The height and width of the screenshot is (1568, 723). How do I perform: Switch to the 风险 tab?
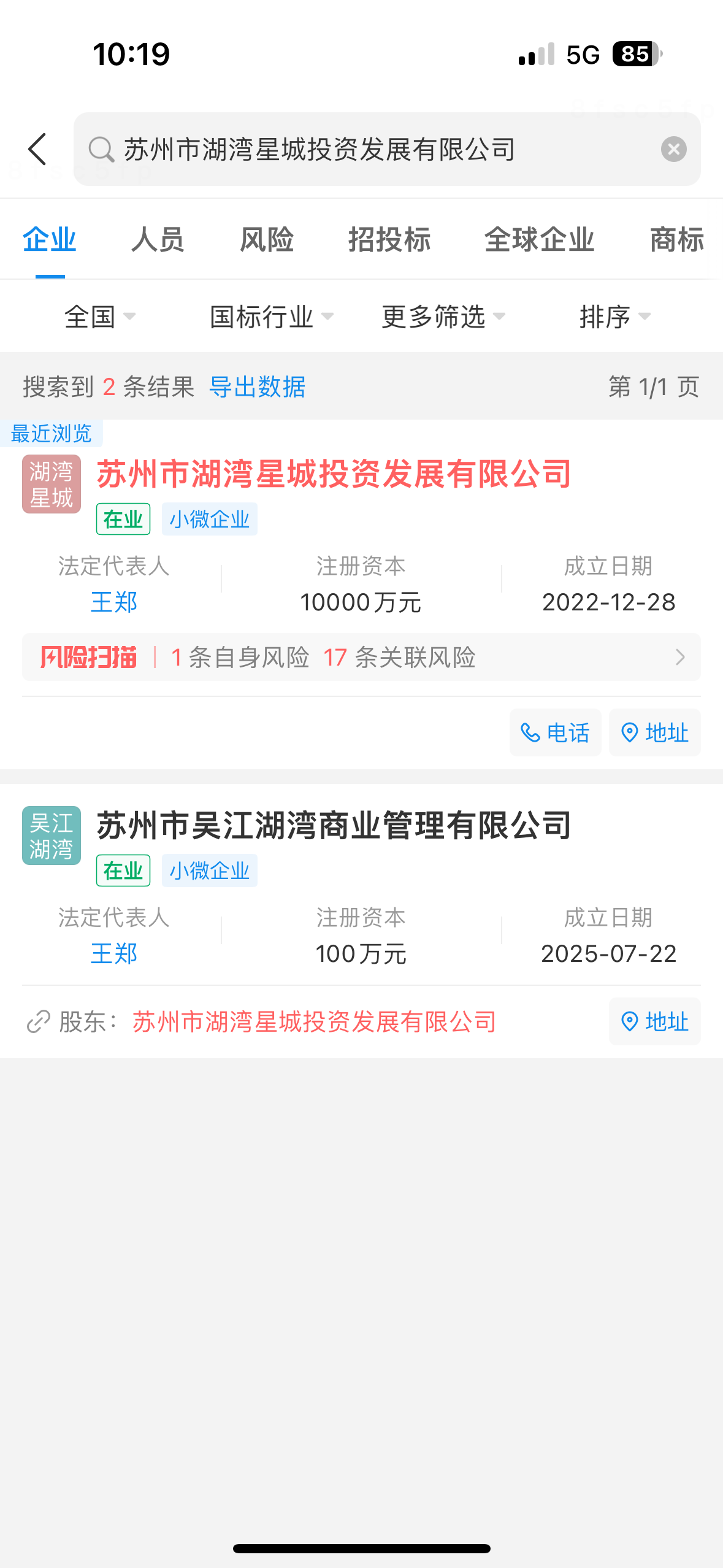click(267, 239)
